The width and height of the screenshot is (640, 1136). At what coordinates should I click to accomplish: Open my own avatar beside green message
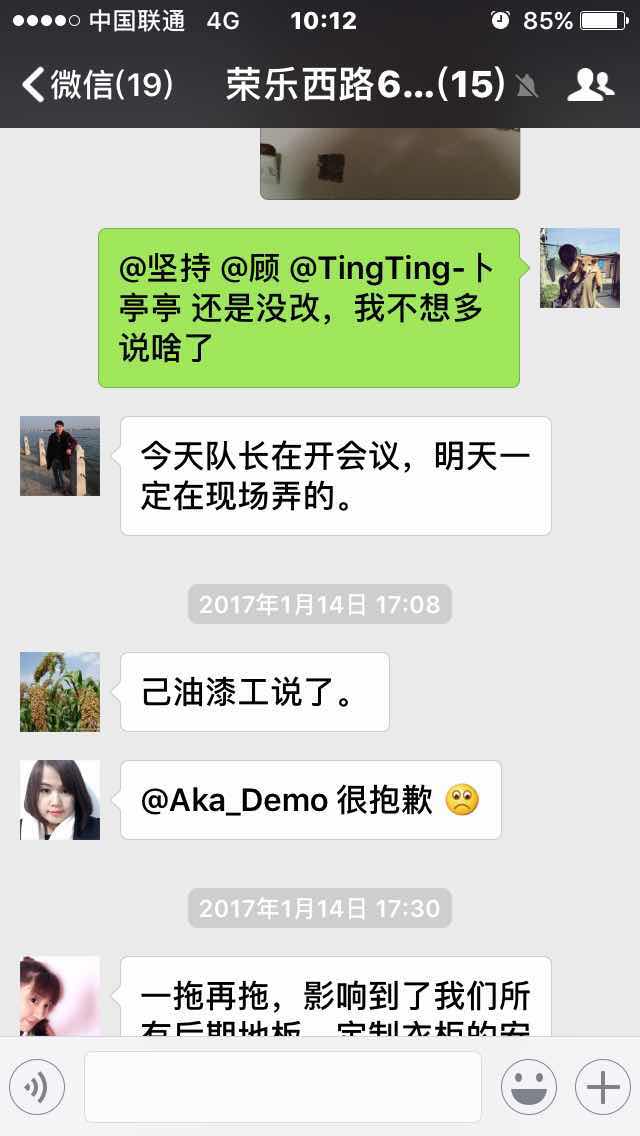(580, 268)
